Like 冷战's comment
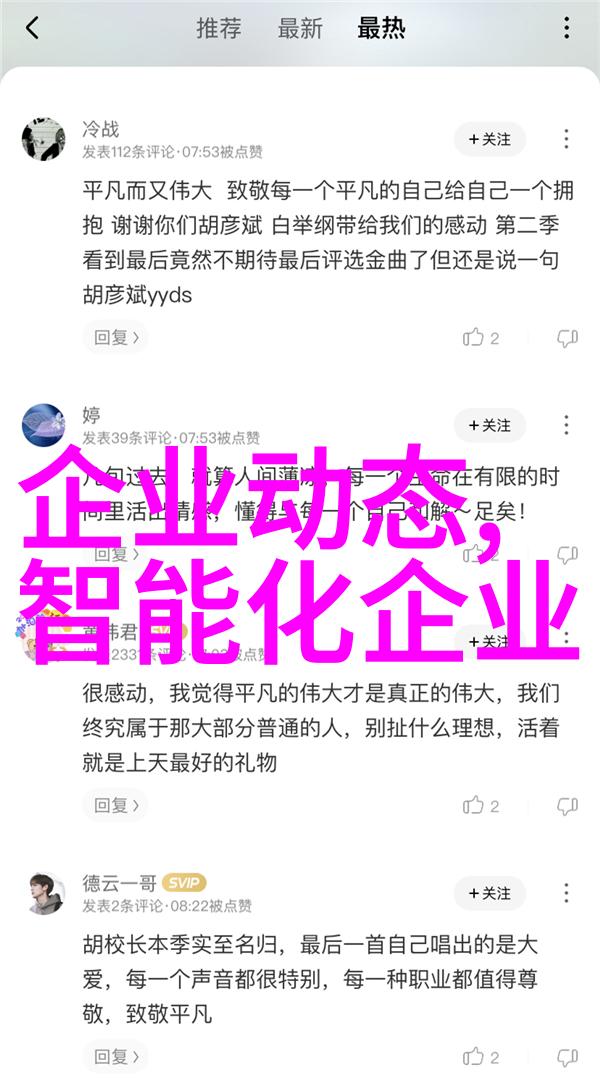The width and height of the screenshot is (600, 1083). coord(481,338)
